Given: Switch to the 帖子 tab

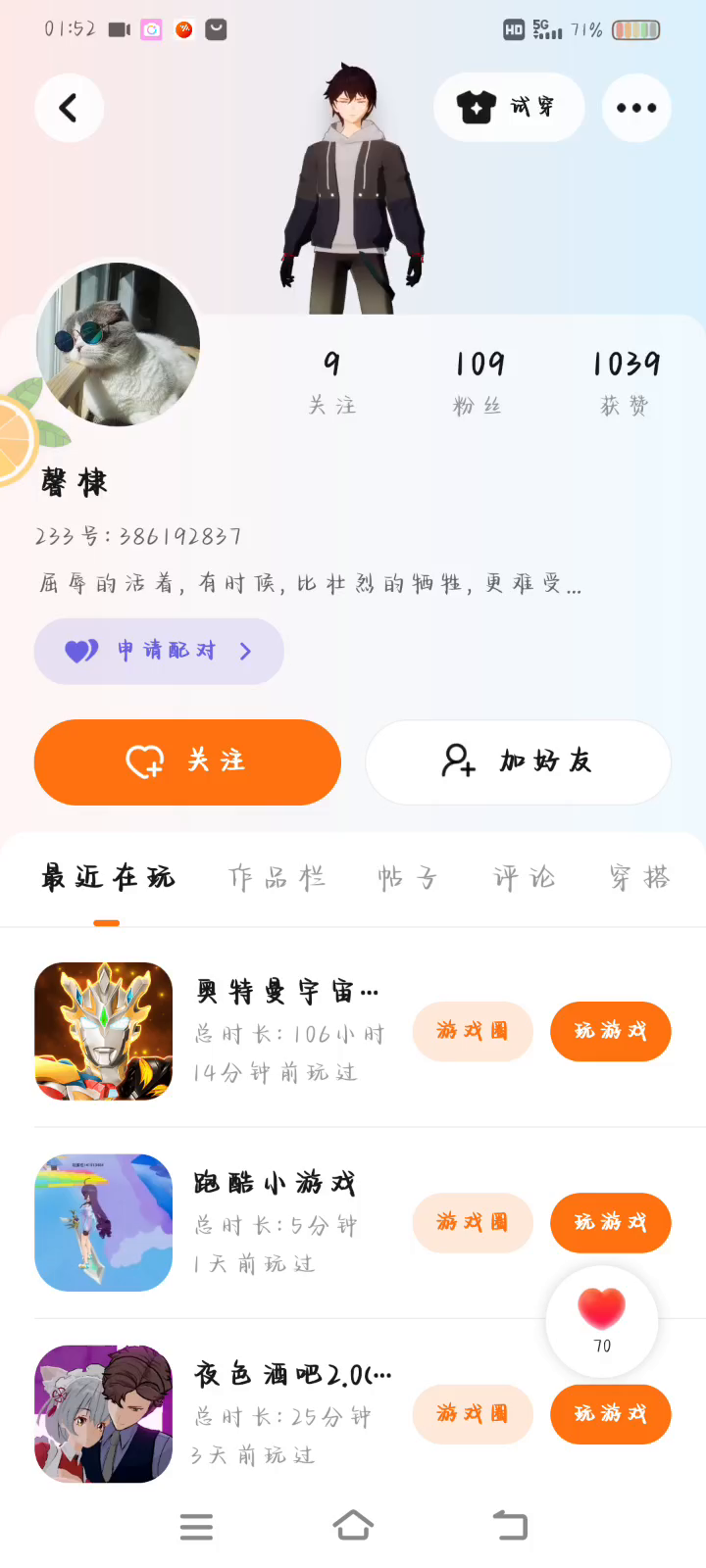Looking at the screenshot, I should (408, 877).
